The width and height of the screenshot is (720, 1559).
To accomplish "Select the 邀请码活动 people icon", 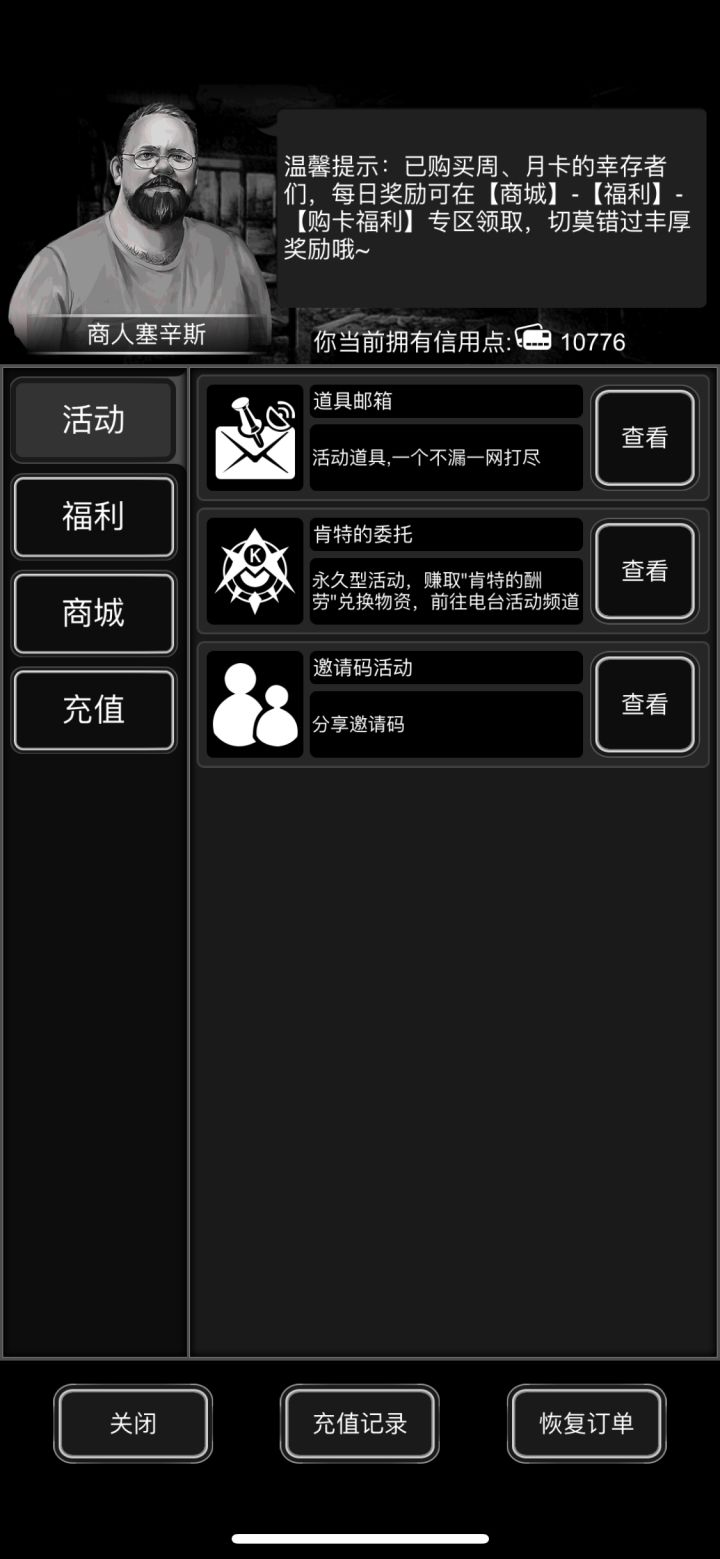I will point(253,703).
